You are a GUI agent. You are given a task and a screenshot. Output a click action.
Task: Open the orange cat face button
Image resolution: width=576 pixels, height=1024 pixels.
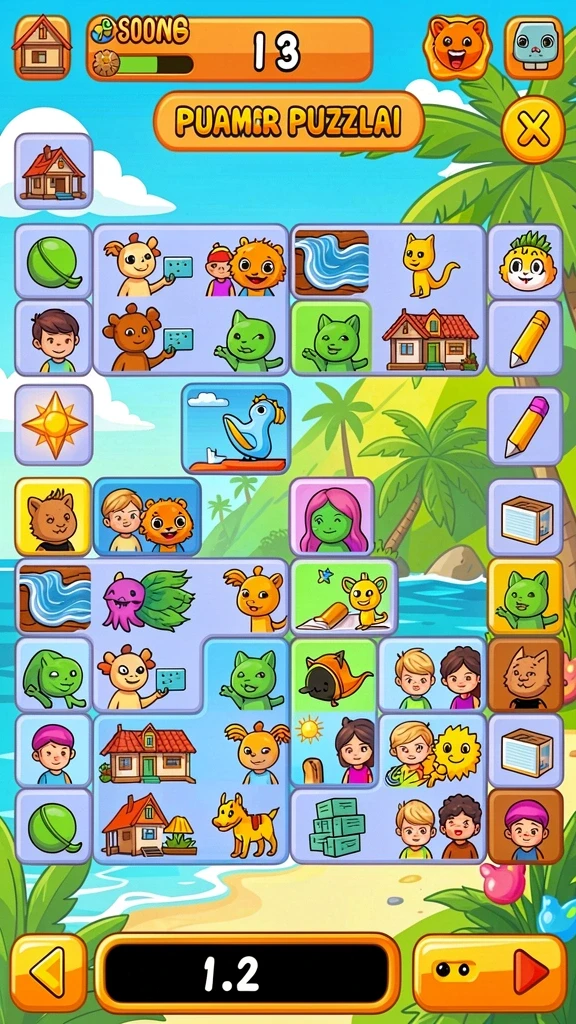[x=456, y=47]
